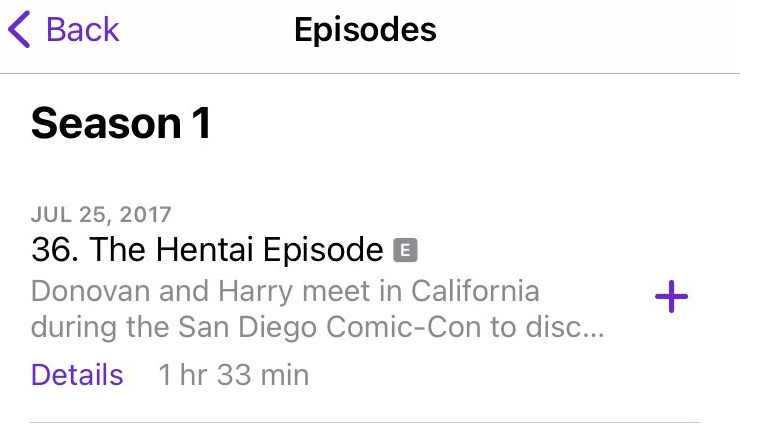Go back to the previous screen
768x424 pixels.
[64, 30]
